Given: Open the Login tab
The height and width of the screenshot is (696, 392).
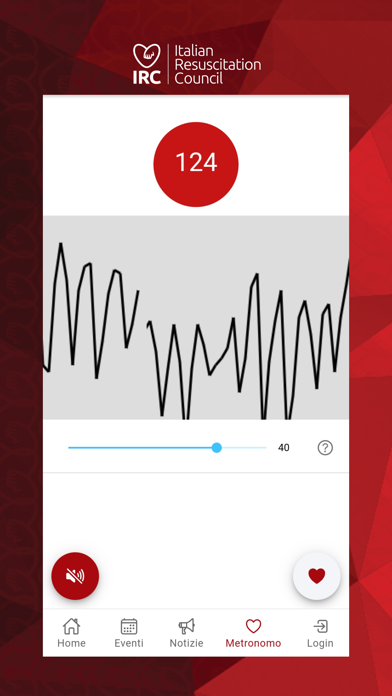Looking at the screenshot, I should tap(320, 633).
